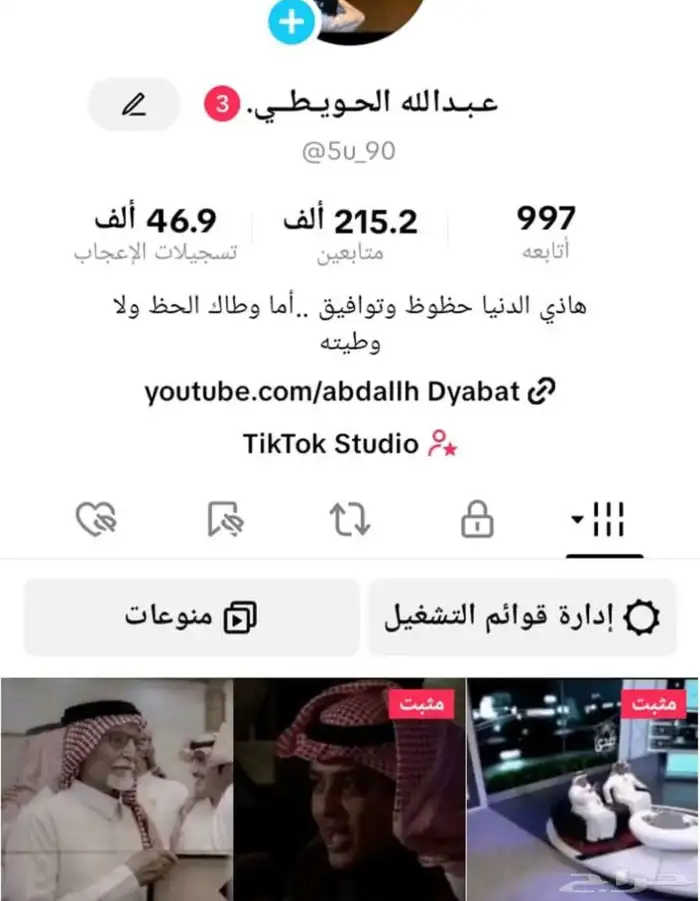Switch to the videos grid tab
The width and height of the screenshot is (700, 901).
click(603, 519)
